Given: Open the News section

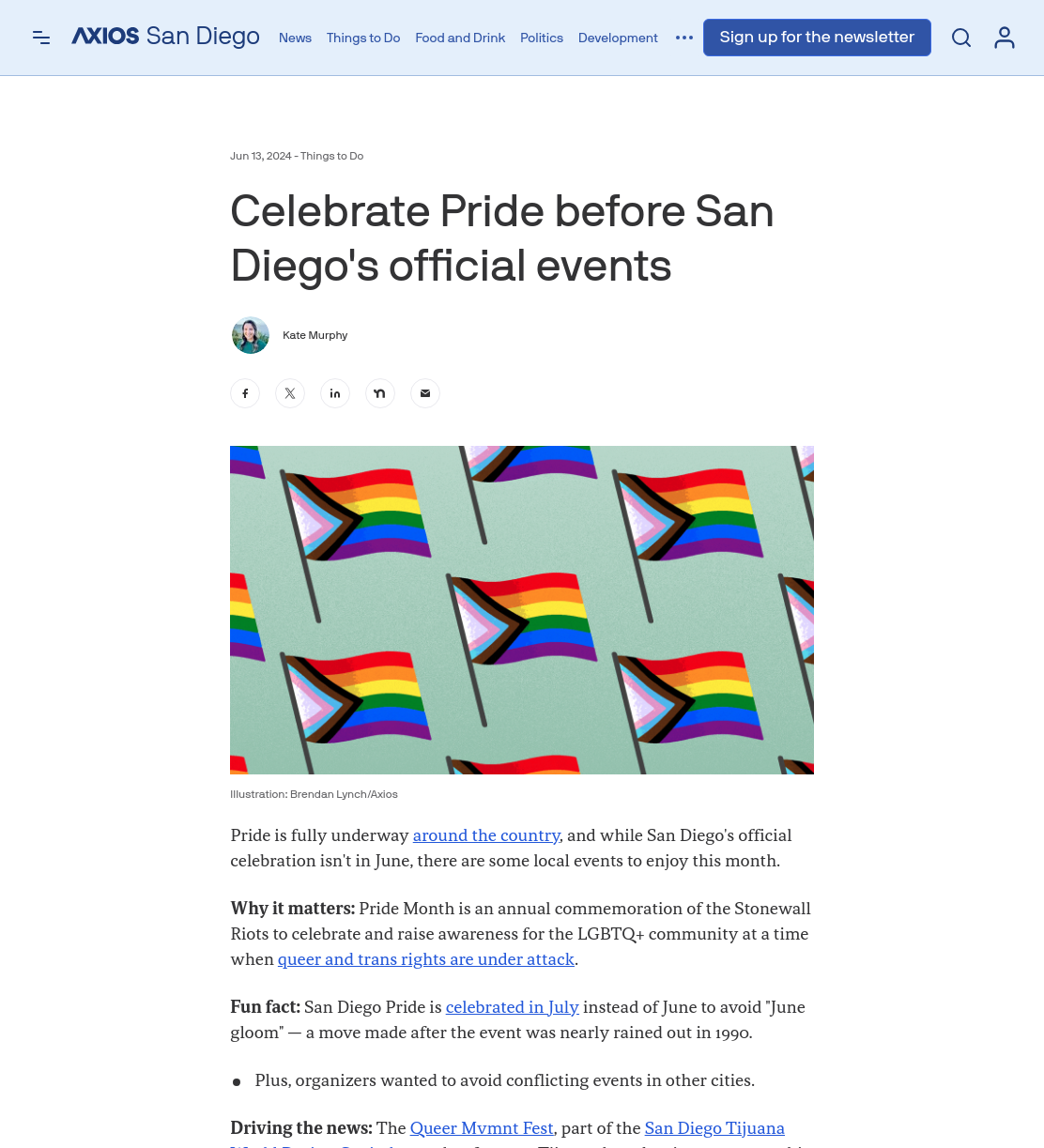Looking at the screenshot, I should coord(295,38).
